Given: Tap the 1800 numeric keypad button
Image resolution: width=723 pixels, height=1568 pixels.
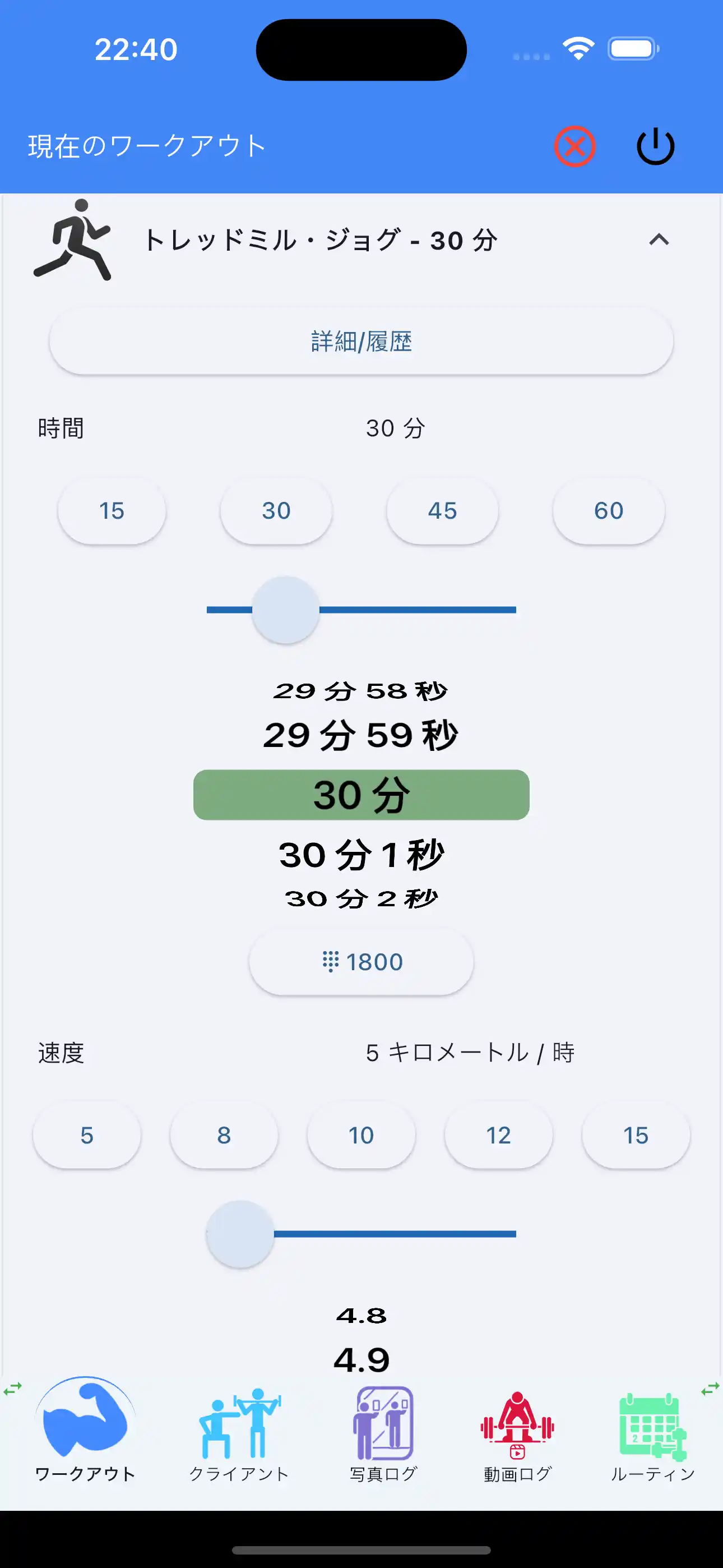Looking at the screenshot, I should [x=361, y=961].
